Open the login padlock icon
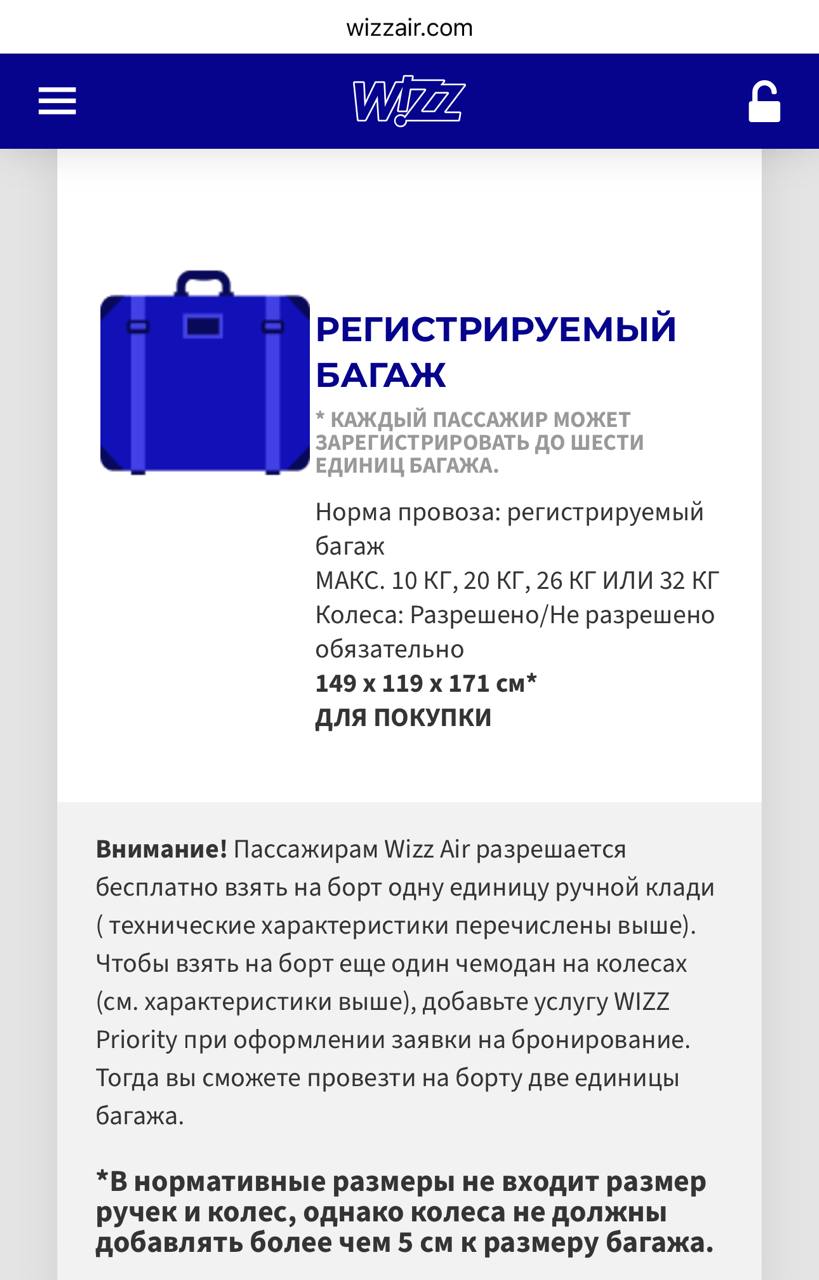This screenshot has height=1280, width=819. pos(764,102)
